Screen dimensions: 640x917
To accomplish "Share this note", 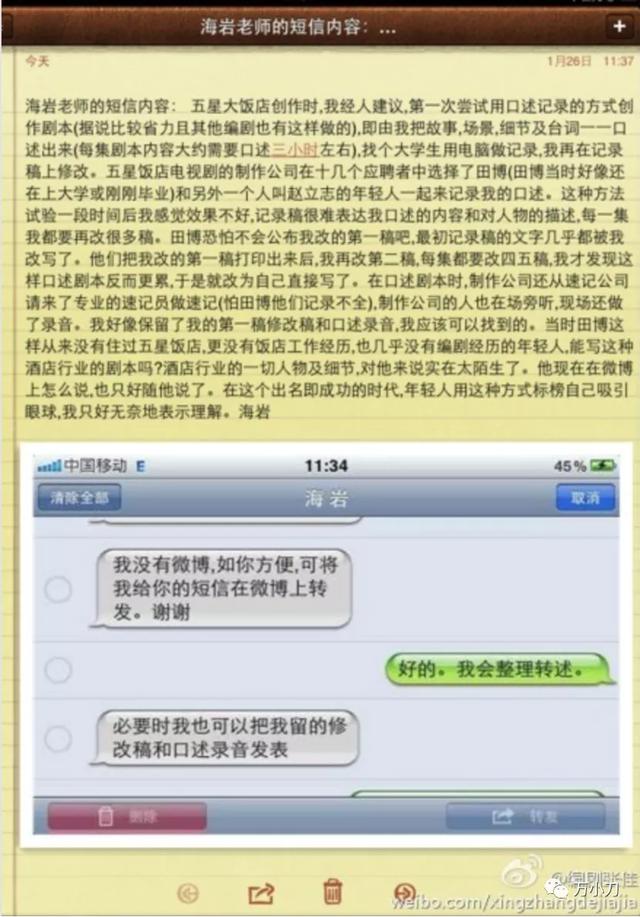I will click(x=261, y=892).
